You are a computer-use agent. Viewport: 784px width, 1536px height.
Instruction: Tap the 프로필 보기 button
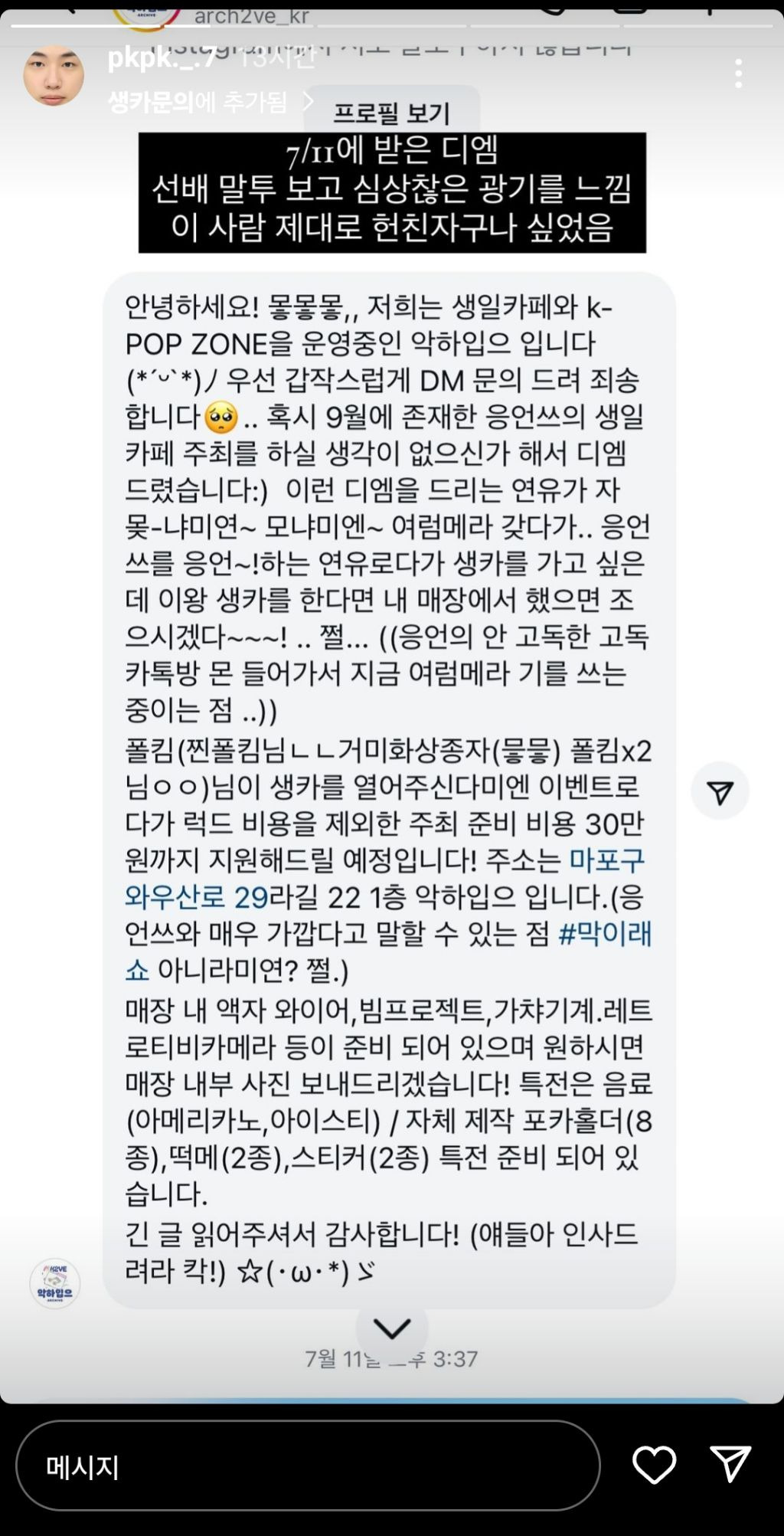coord(392,110)
